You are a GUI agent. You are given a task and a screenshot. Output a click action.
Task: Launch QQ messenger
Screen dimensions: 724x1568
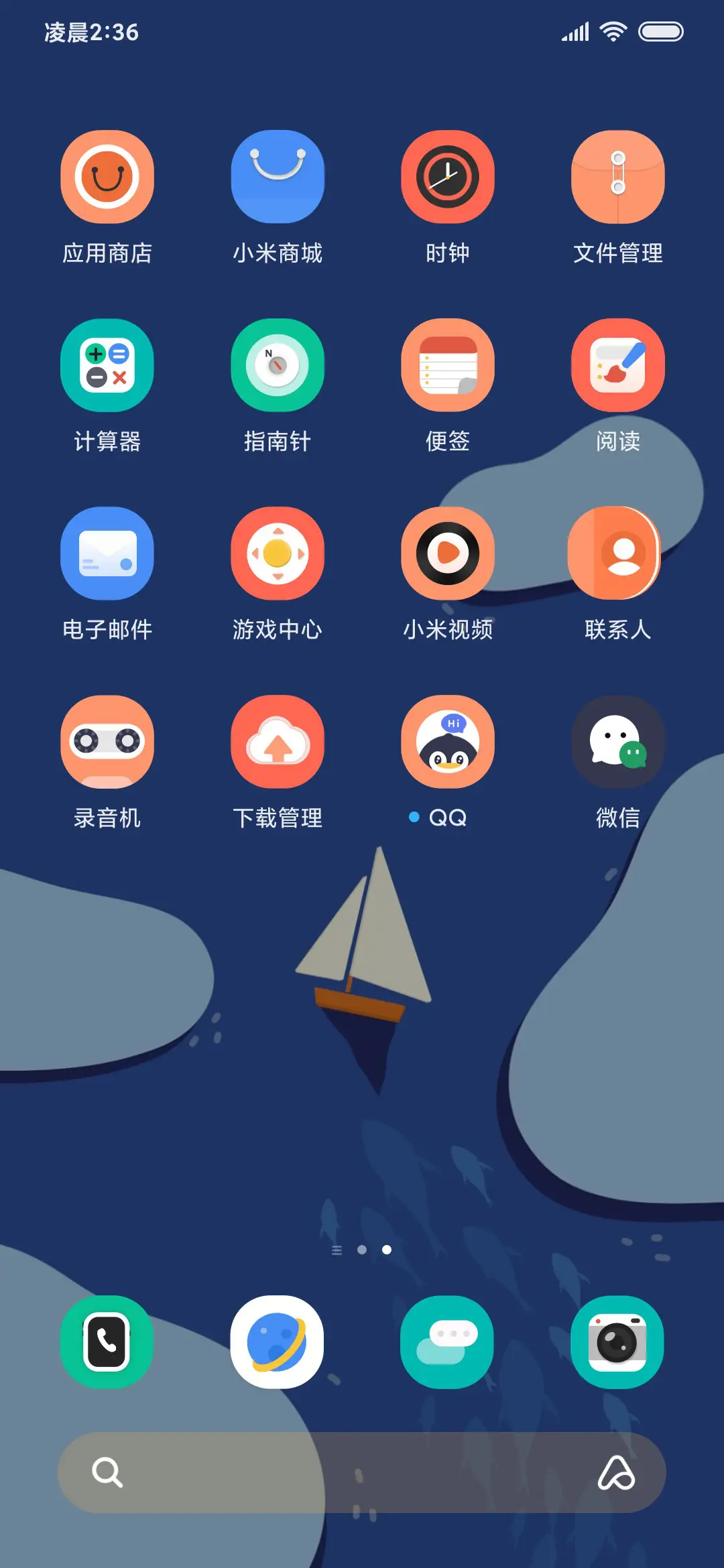point(448,740)
